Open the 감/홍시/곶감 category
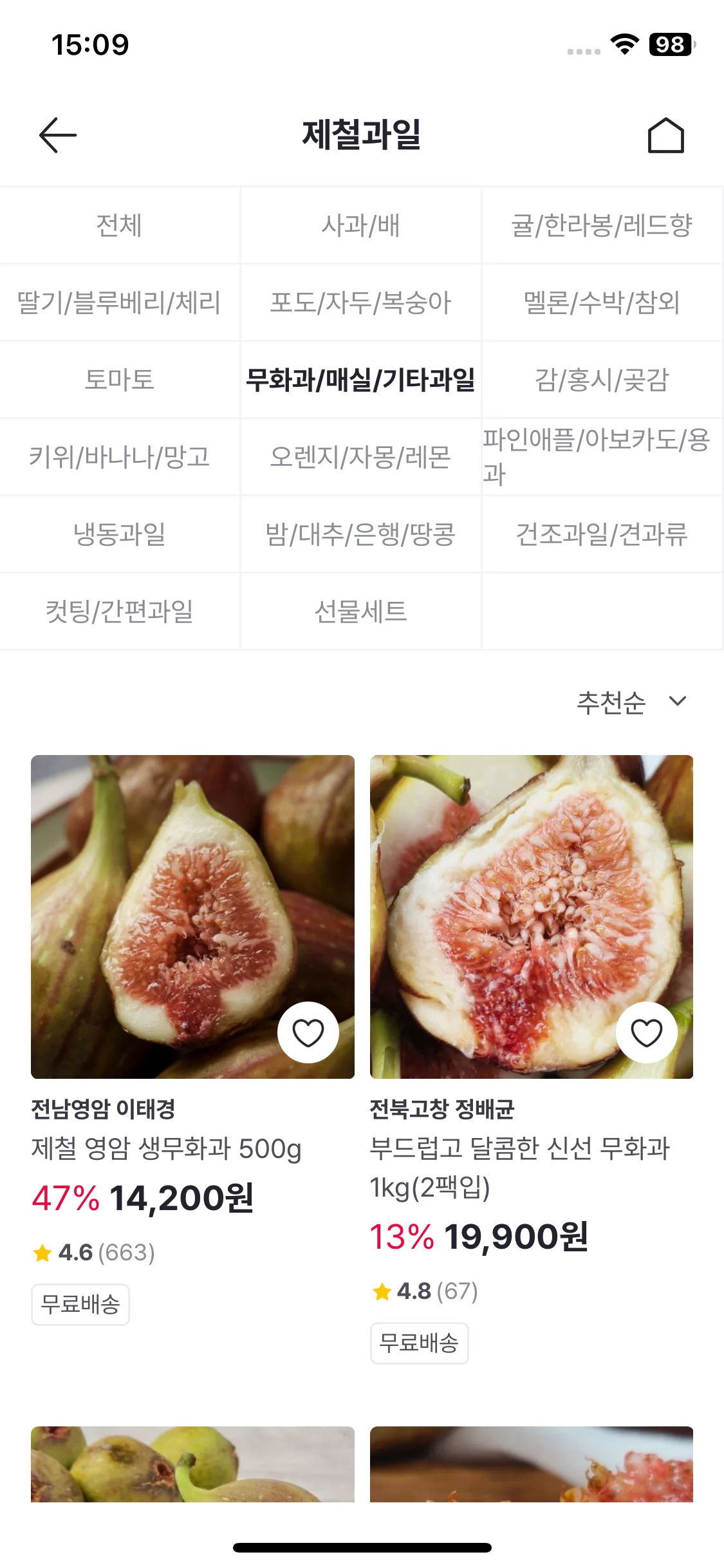 [602, 380]
